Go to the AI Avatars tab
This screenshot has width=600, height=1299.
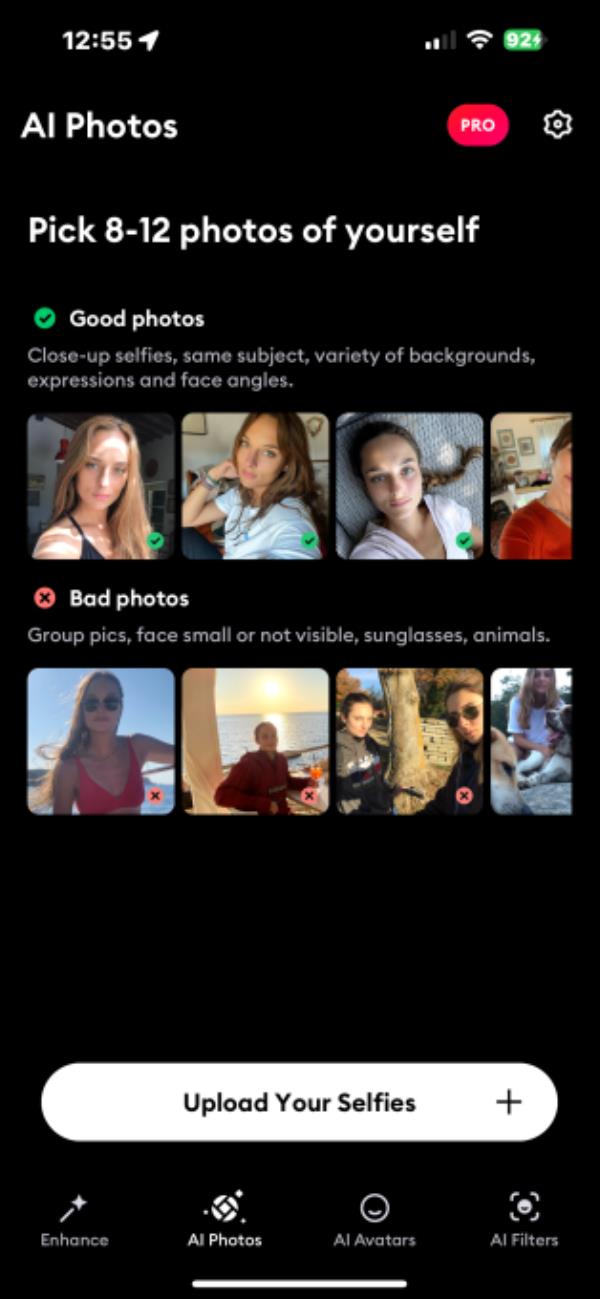[x=374, y=1220]
